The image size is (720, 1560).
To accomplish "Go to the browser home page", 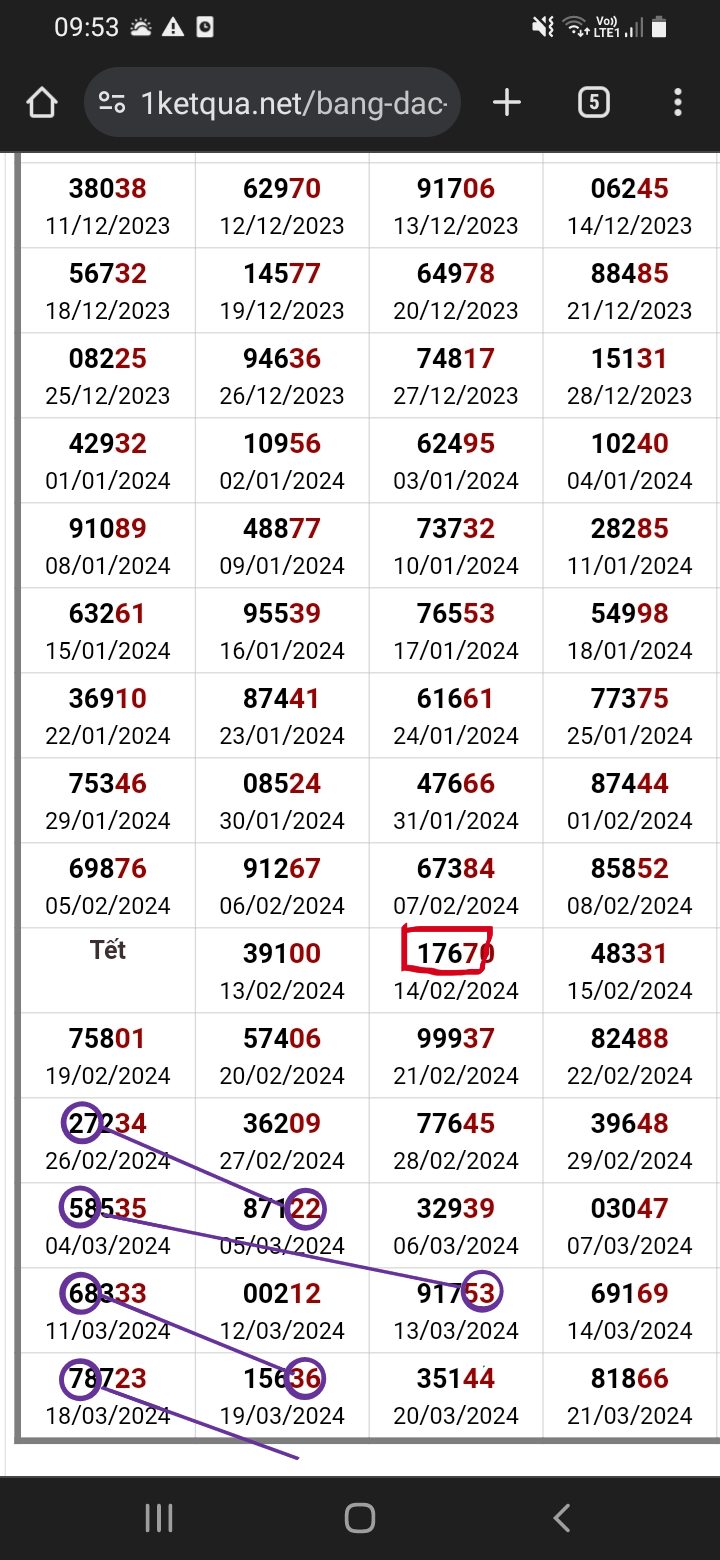I will coord(42,102).
